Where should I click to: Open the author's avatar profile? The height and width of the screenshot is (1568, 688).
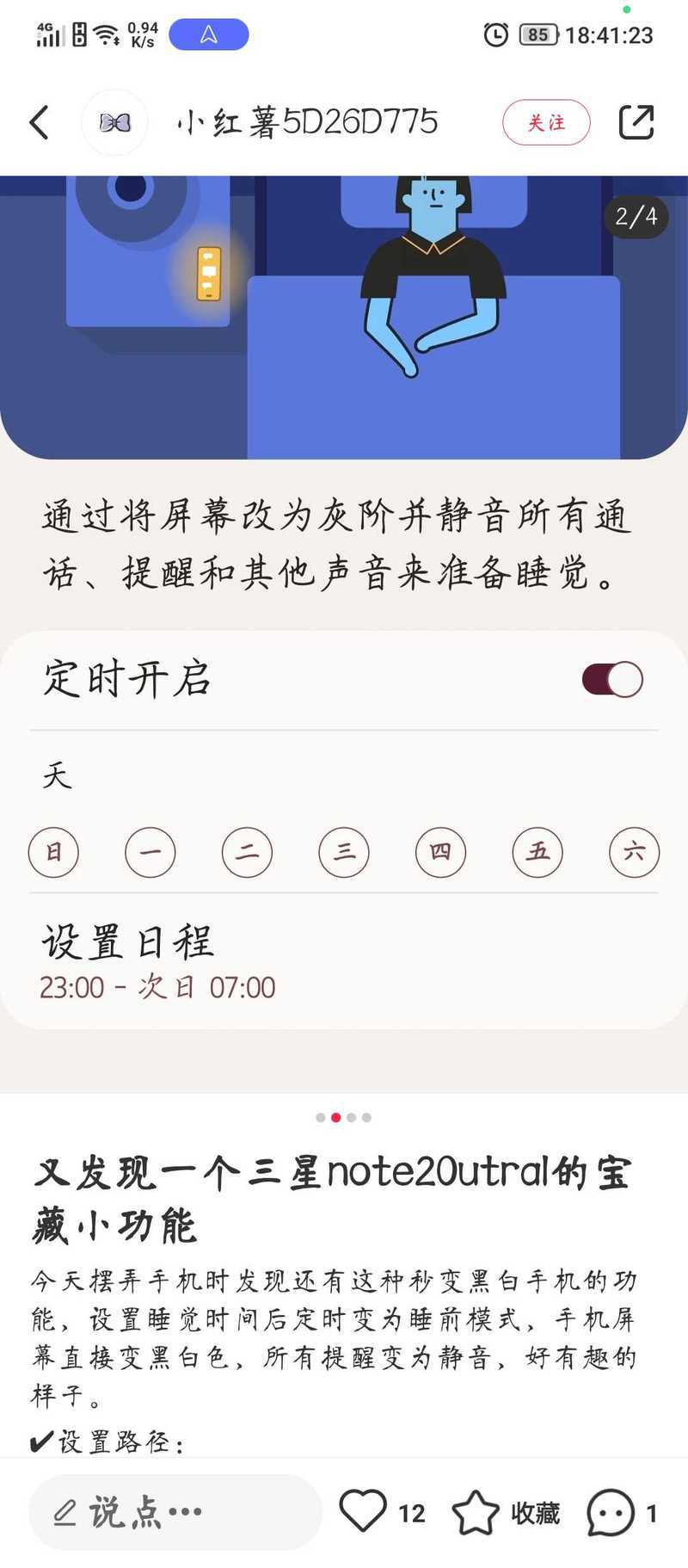coord(114,122)
